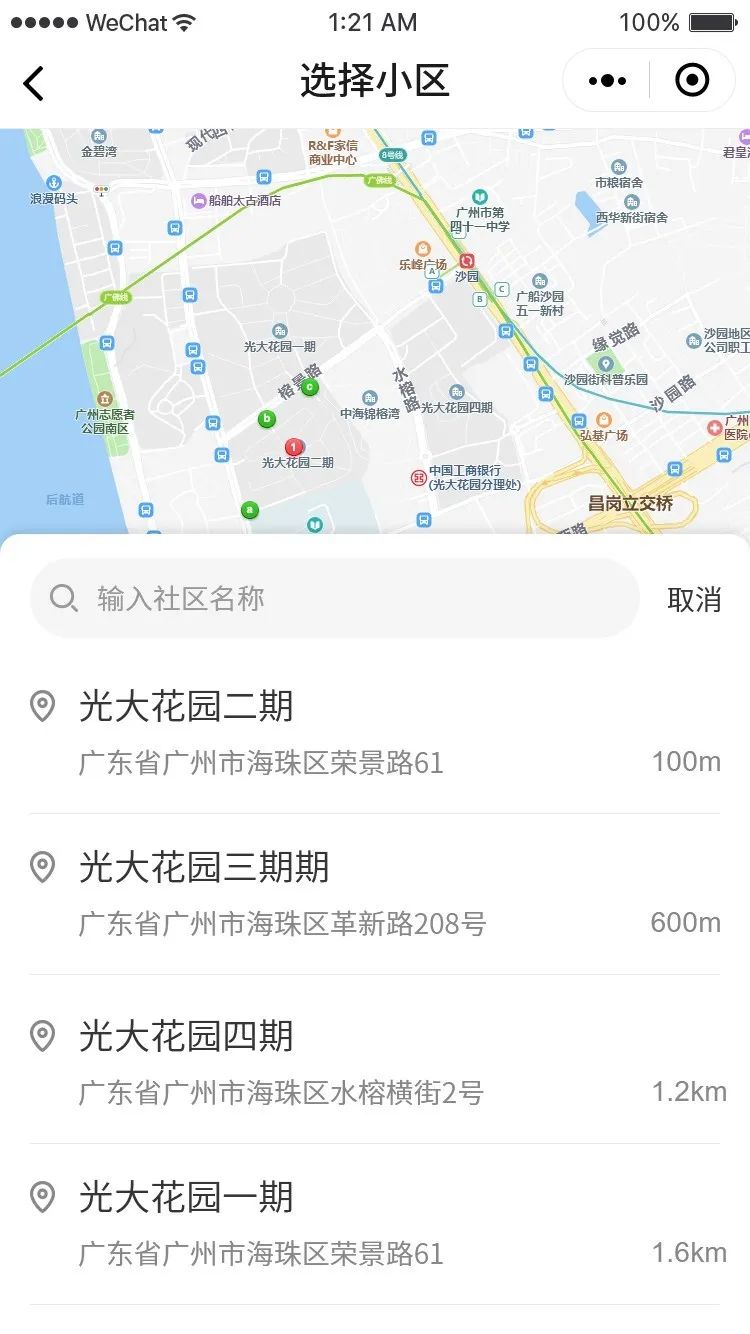Click the green marker labeled 'a' on map
The image size is (750, 1334).
(x=248, y=510)
